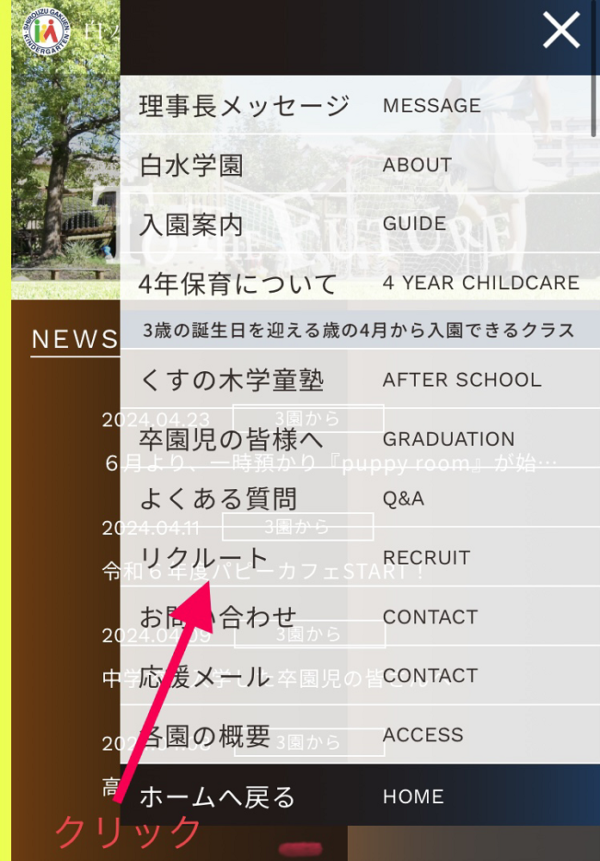View よくある質問 Q&A page
Image resolution: width=600 pixels, height=861 pixels.
click(x=218, y=498)
